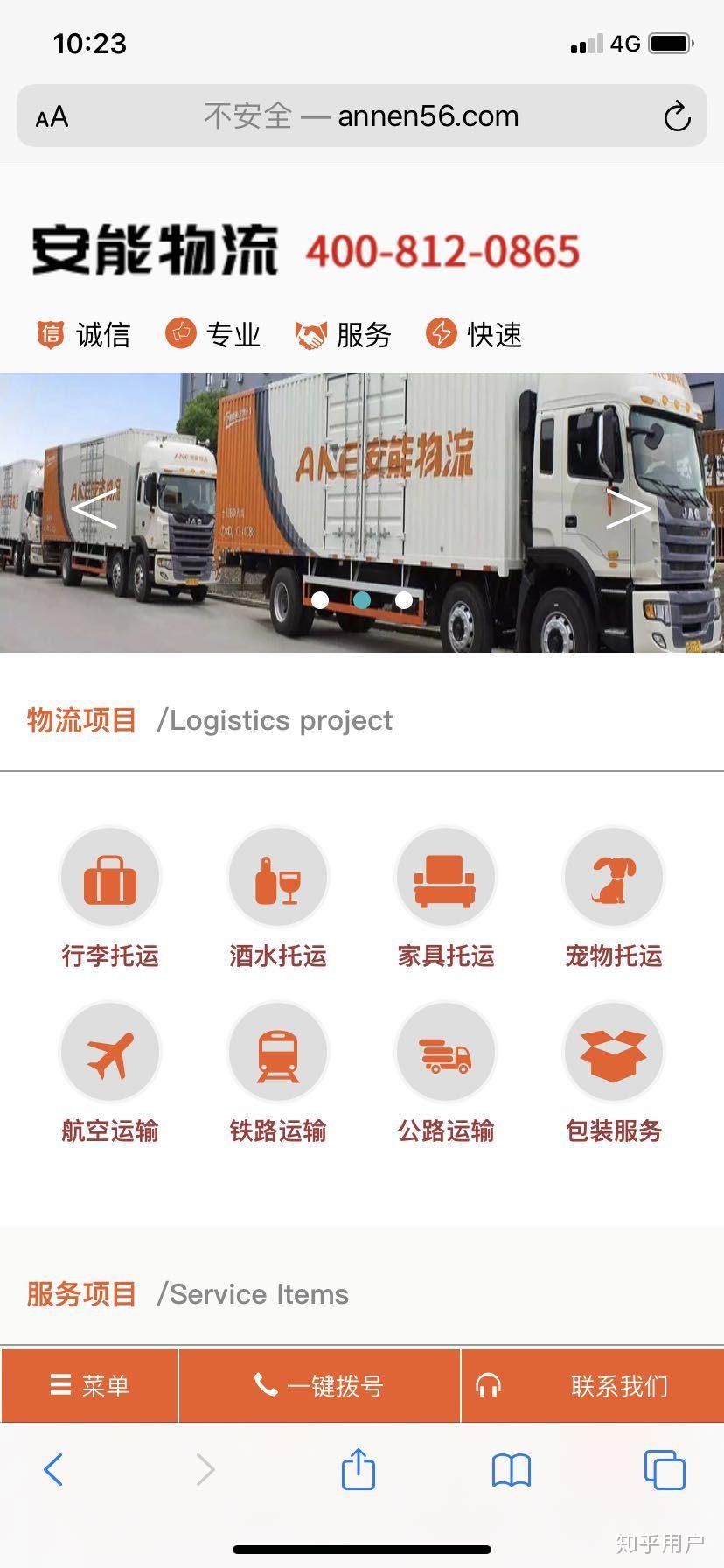Image resolution: width=724 pixels, height=1568 pixels.
Task: Open Safari bookmarks
Action: click(x=512, y=1469)
